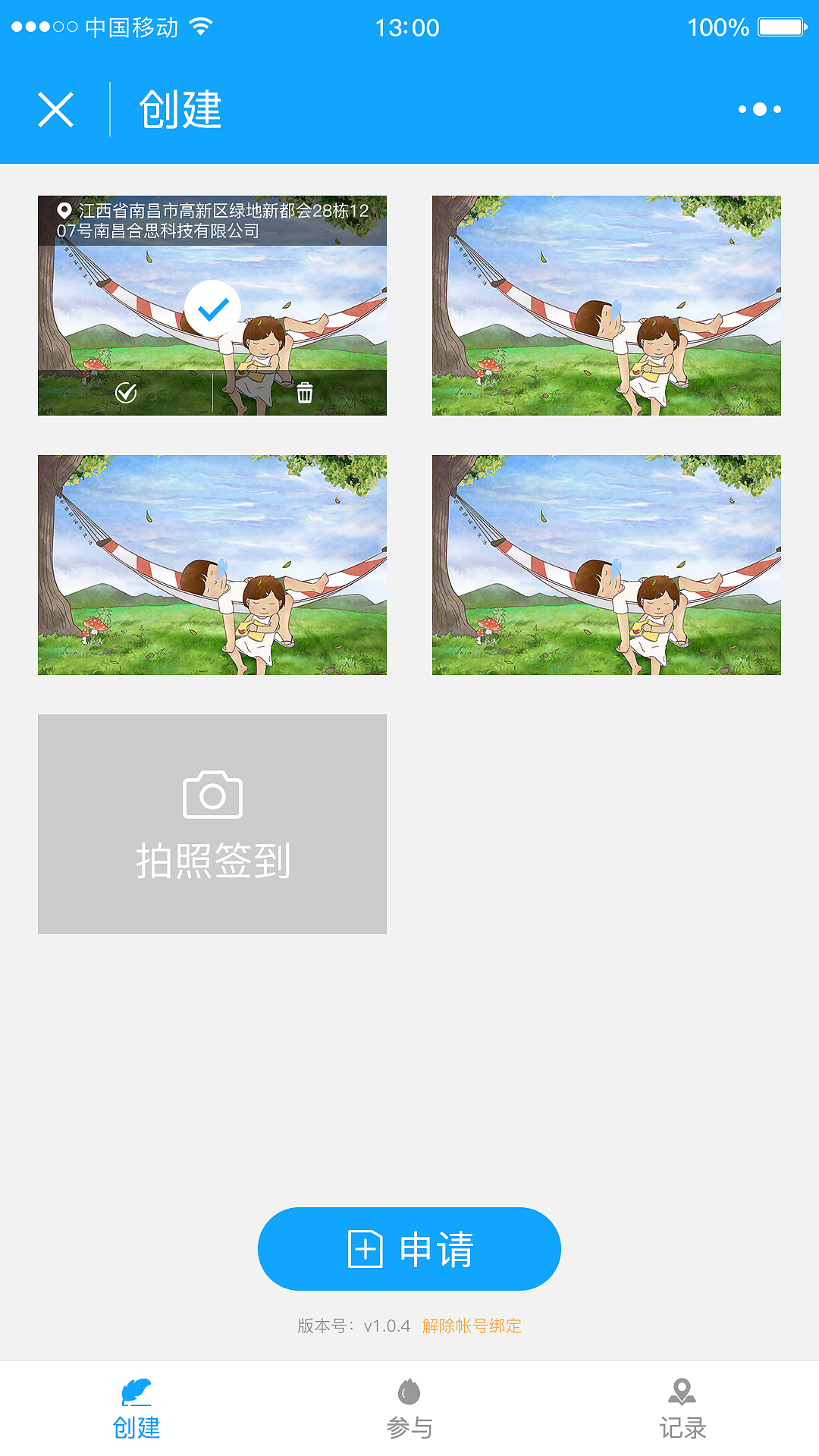
Task: Tap the location pin icon on first photo
Action: (64, 211)
